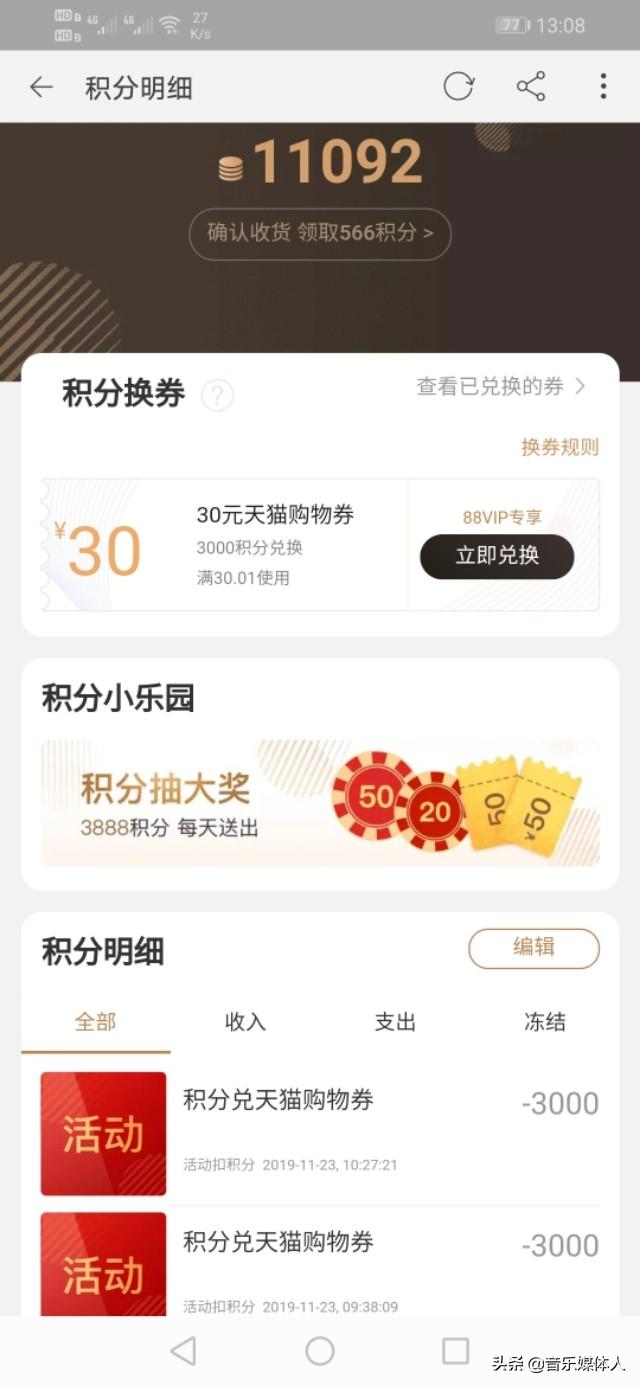The image size is (640, 1386).
Task: Refresh the points detail page
Action: pos(458,87)
